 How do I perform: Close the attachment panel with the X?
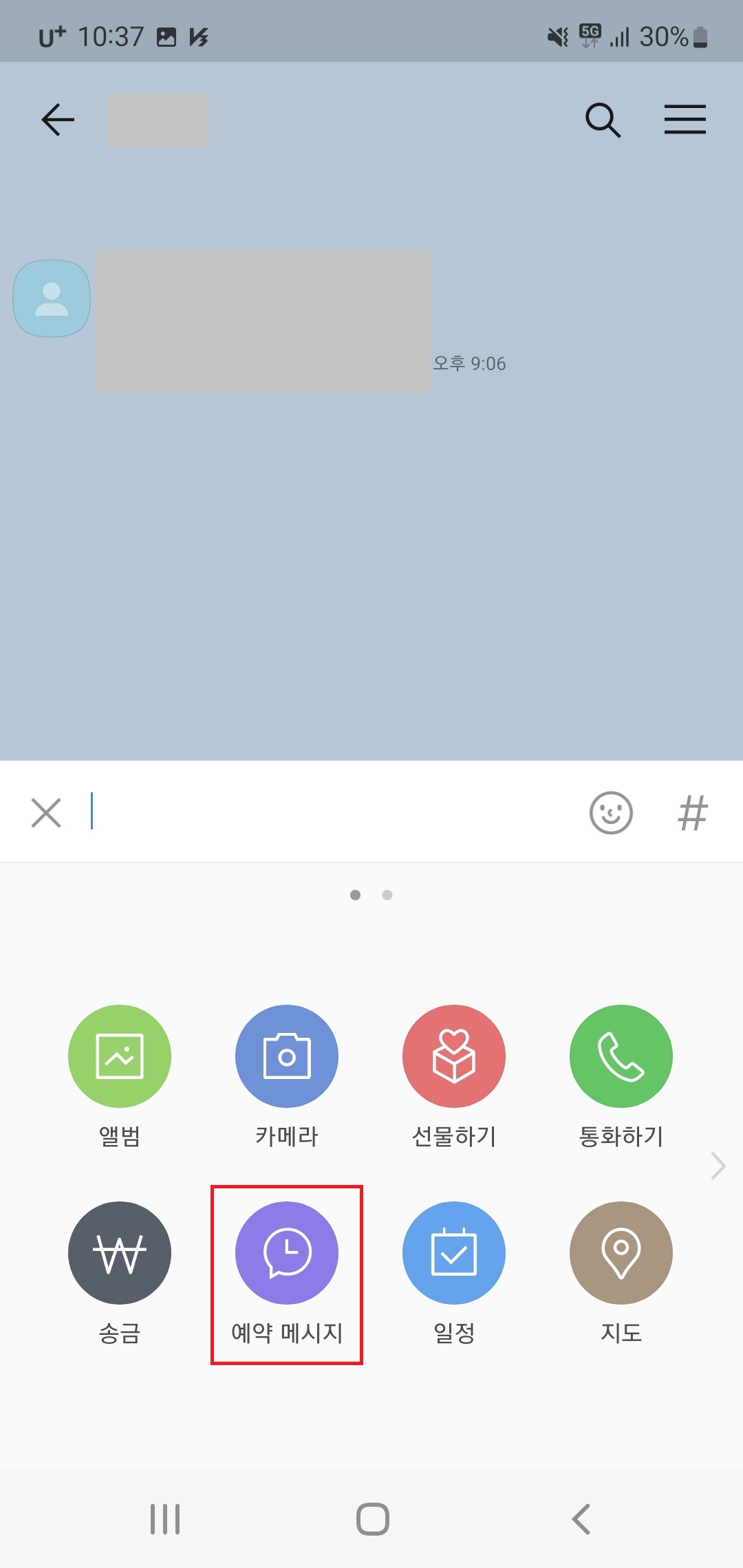click(x=45, y=813)
